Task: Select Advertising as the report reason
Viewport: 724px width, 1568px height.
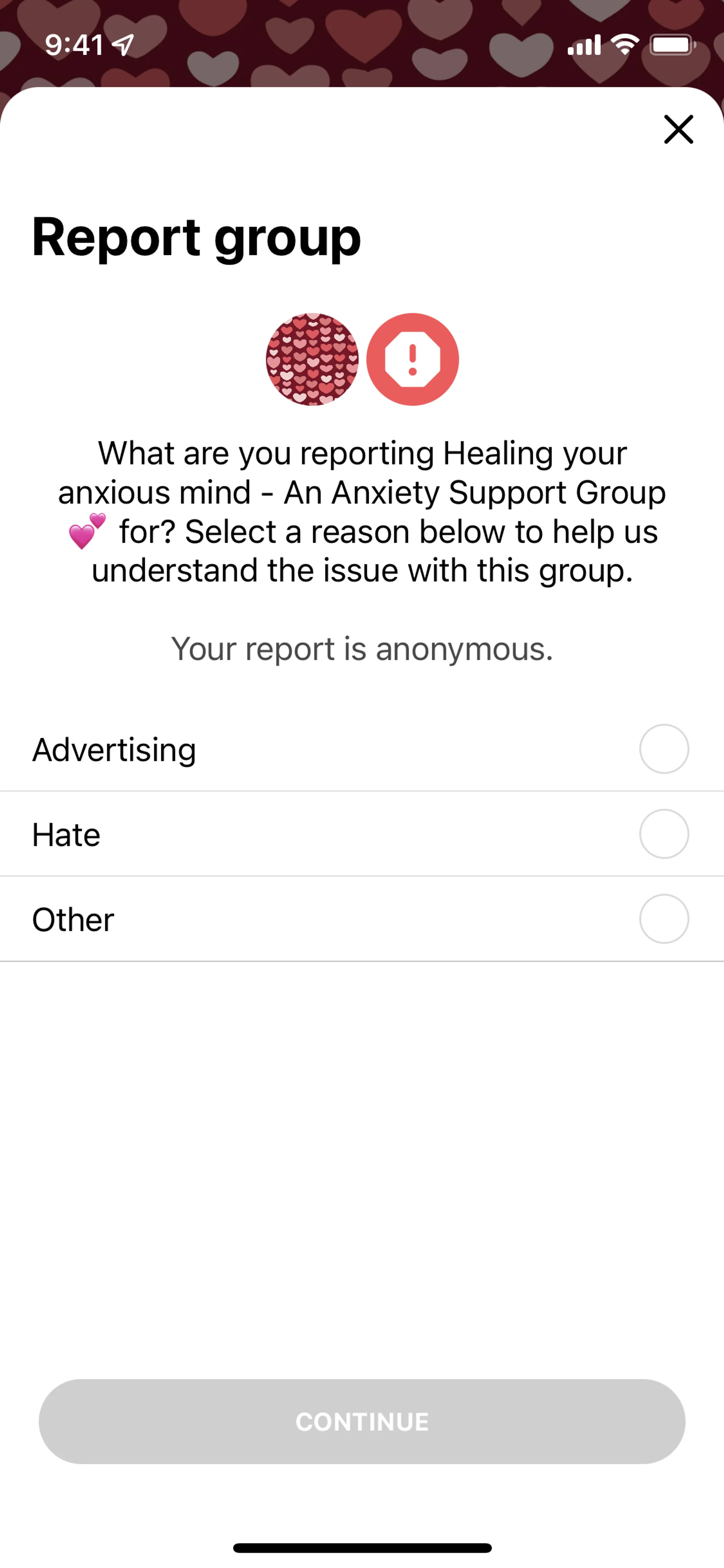Action: click(664, 749)
